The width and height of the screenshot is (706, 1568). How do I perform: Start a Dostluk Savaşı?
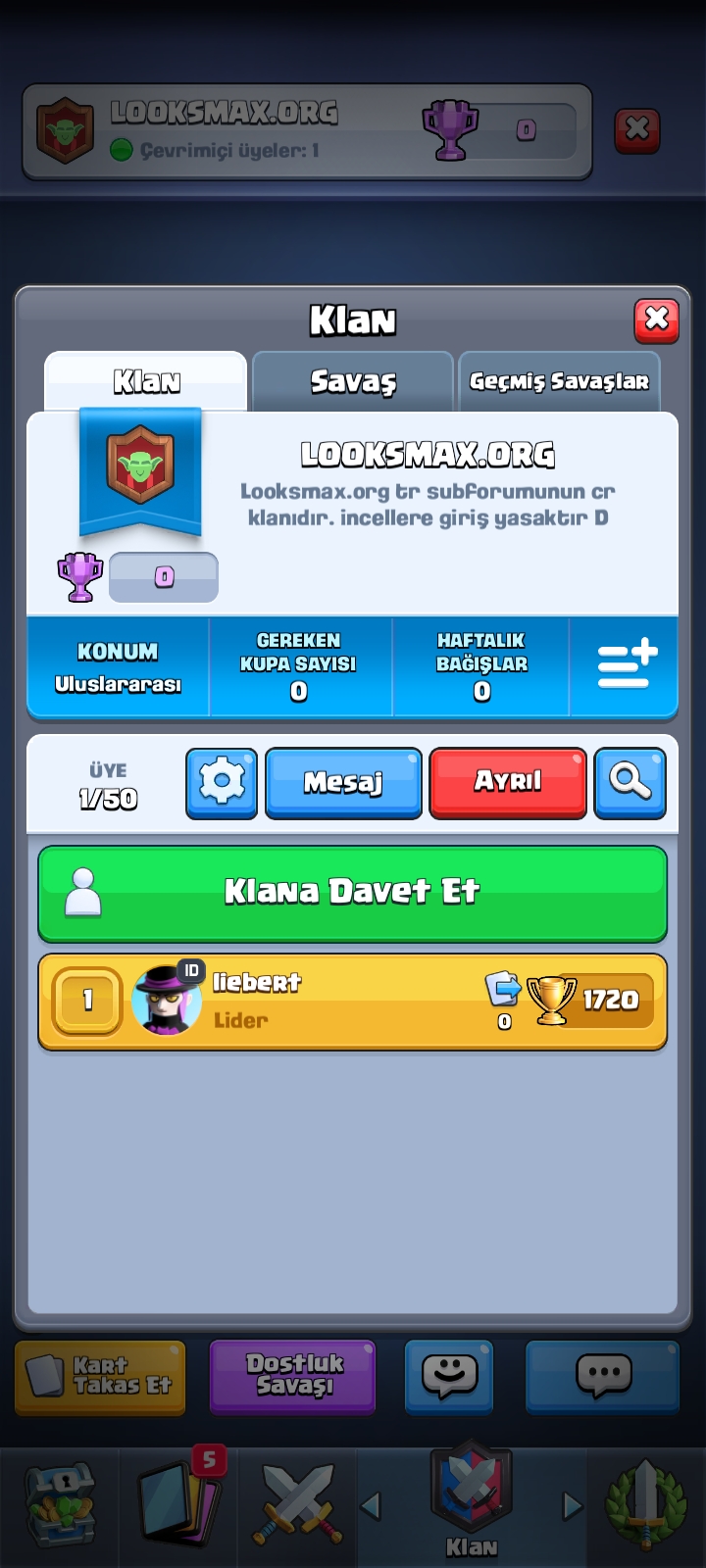tap(293, 1376)
